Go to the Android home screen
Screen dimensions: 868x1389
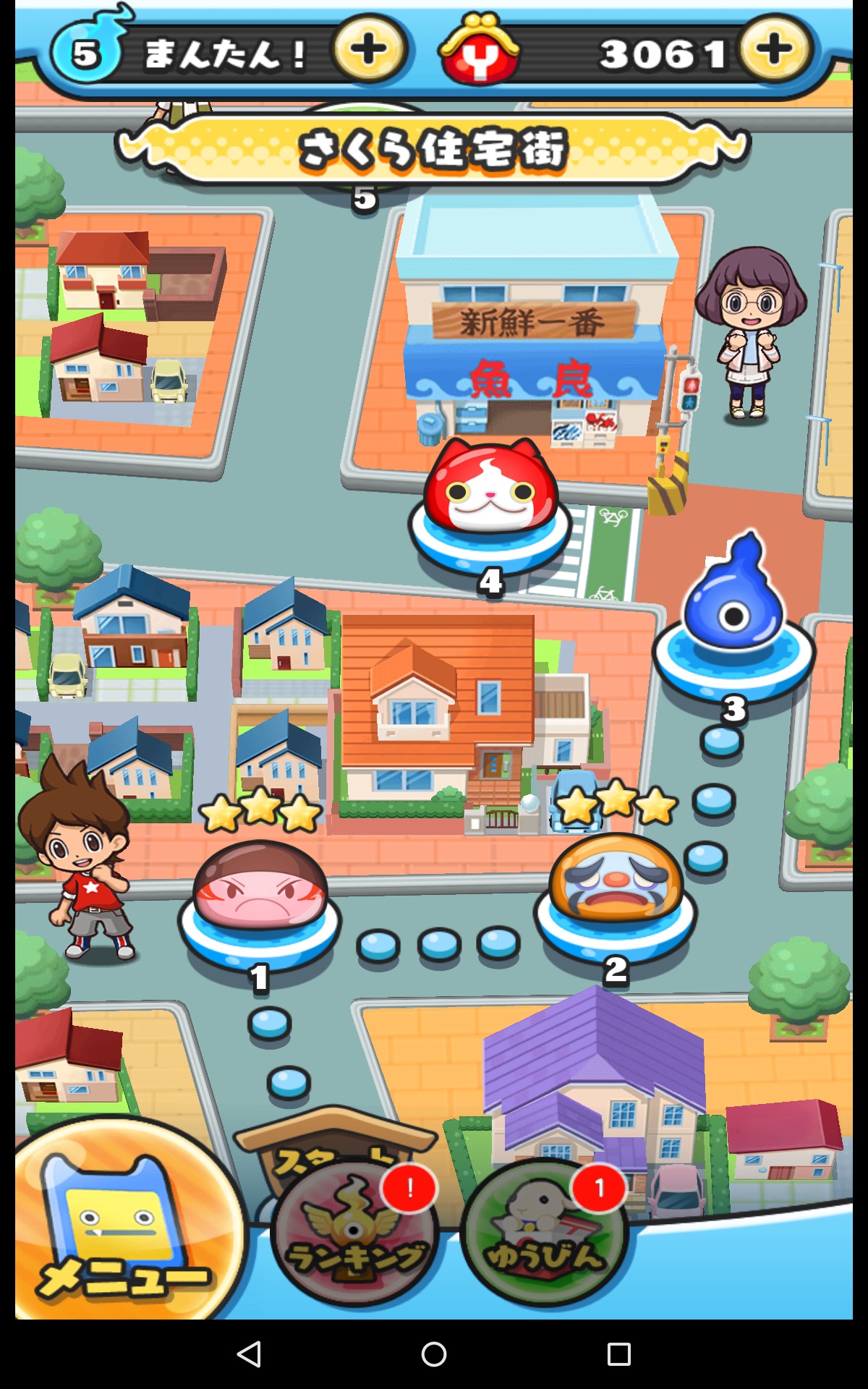point(434,1354)
